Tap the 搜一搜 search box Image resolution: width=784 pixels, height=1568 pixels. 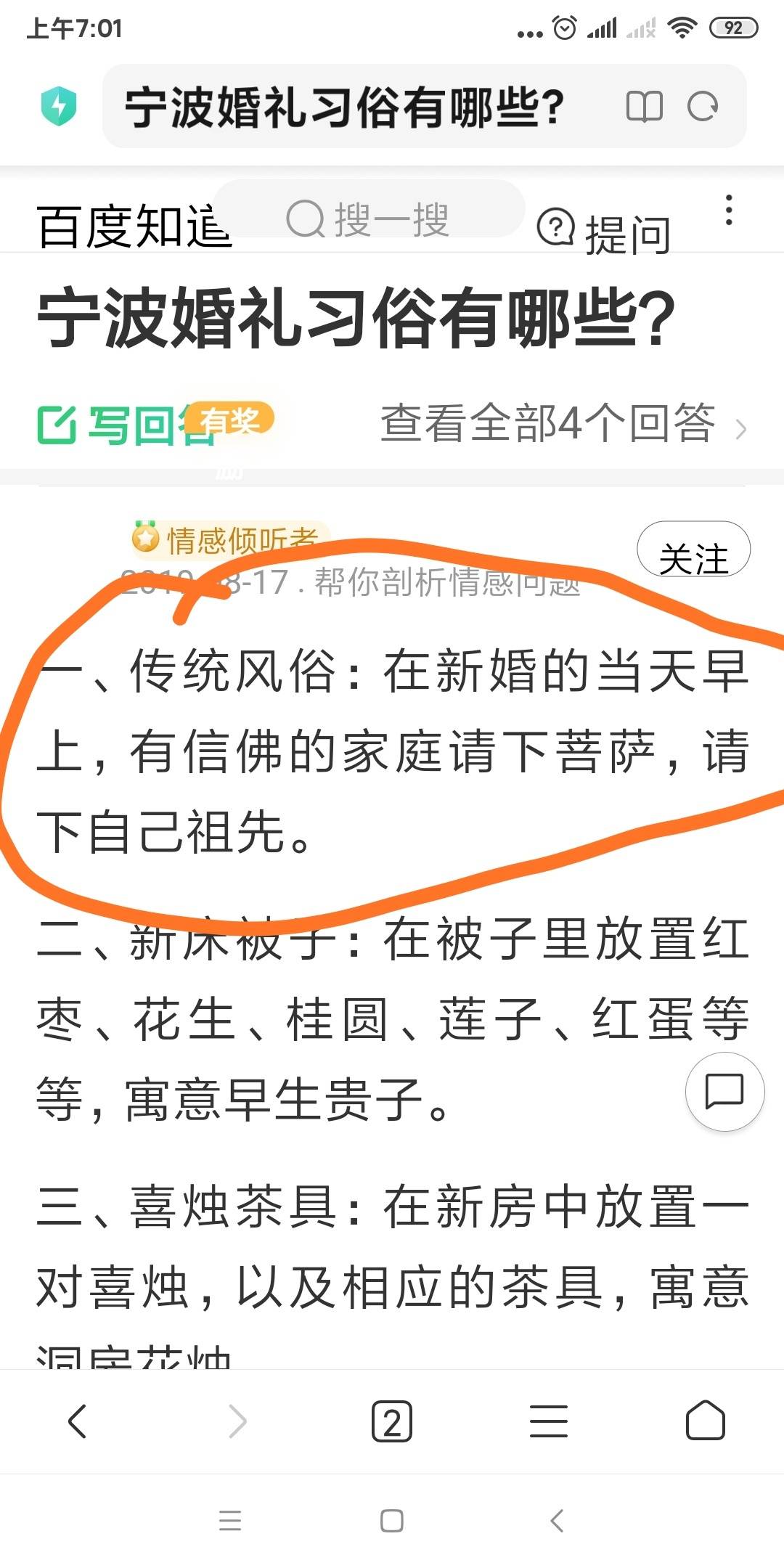pyautogui.click(x=369, y=219)
